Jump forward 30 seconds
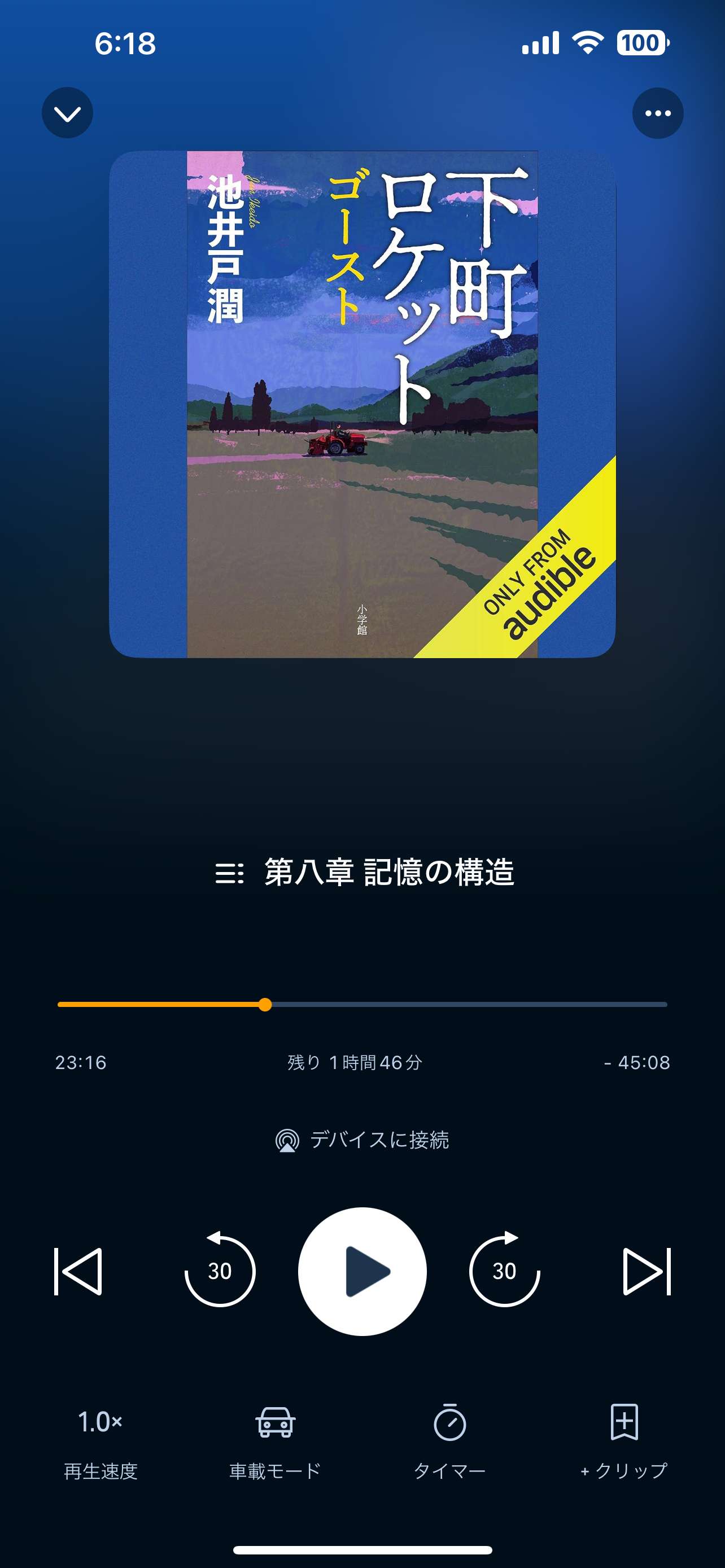This screenshot has height=1568, width=725. pyautogui.click(x=504, y=1271)
